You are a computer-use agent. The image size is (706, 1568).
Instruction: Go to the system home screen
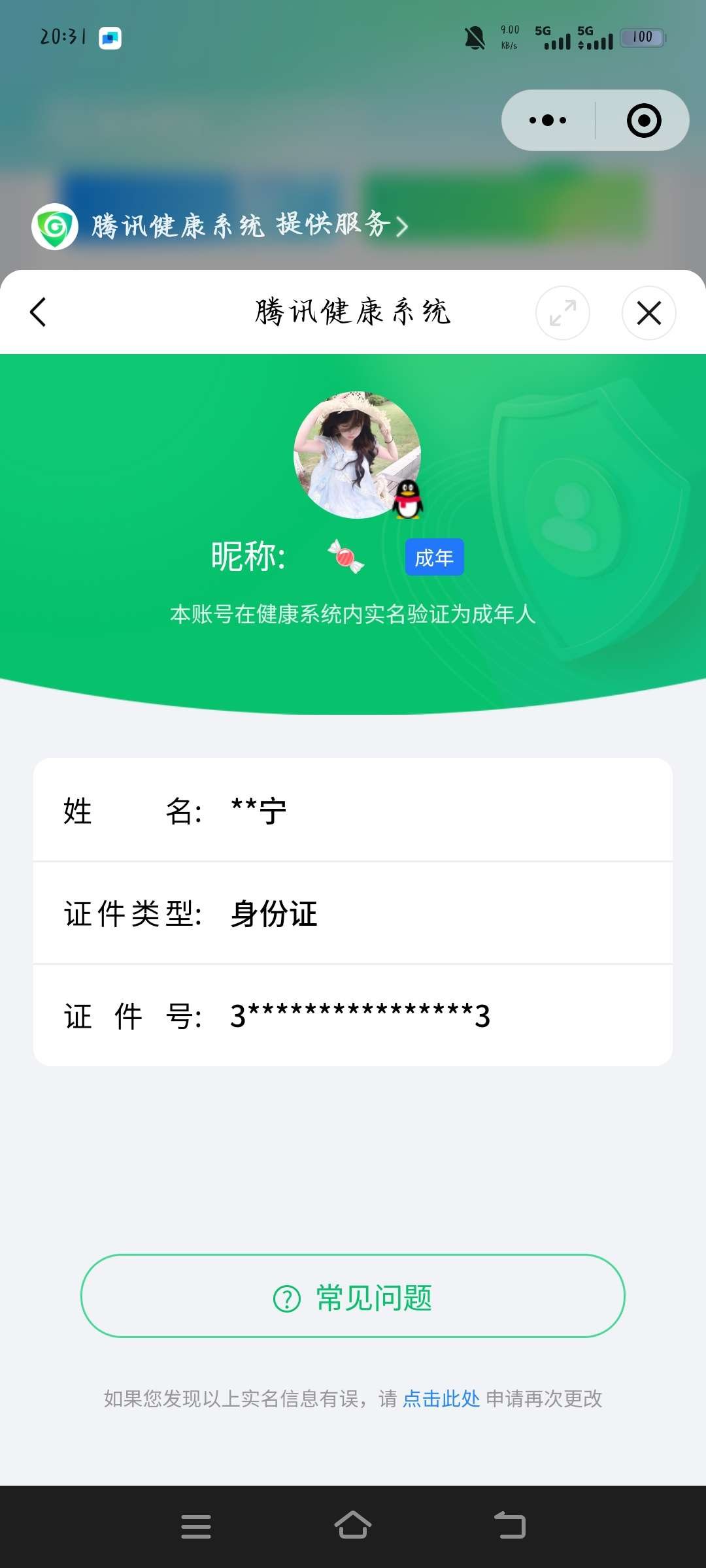click(353, 1526)
